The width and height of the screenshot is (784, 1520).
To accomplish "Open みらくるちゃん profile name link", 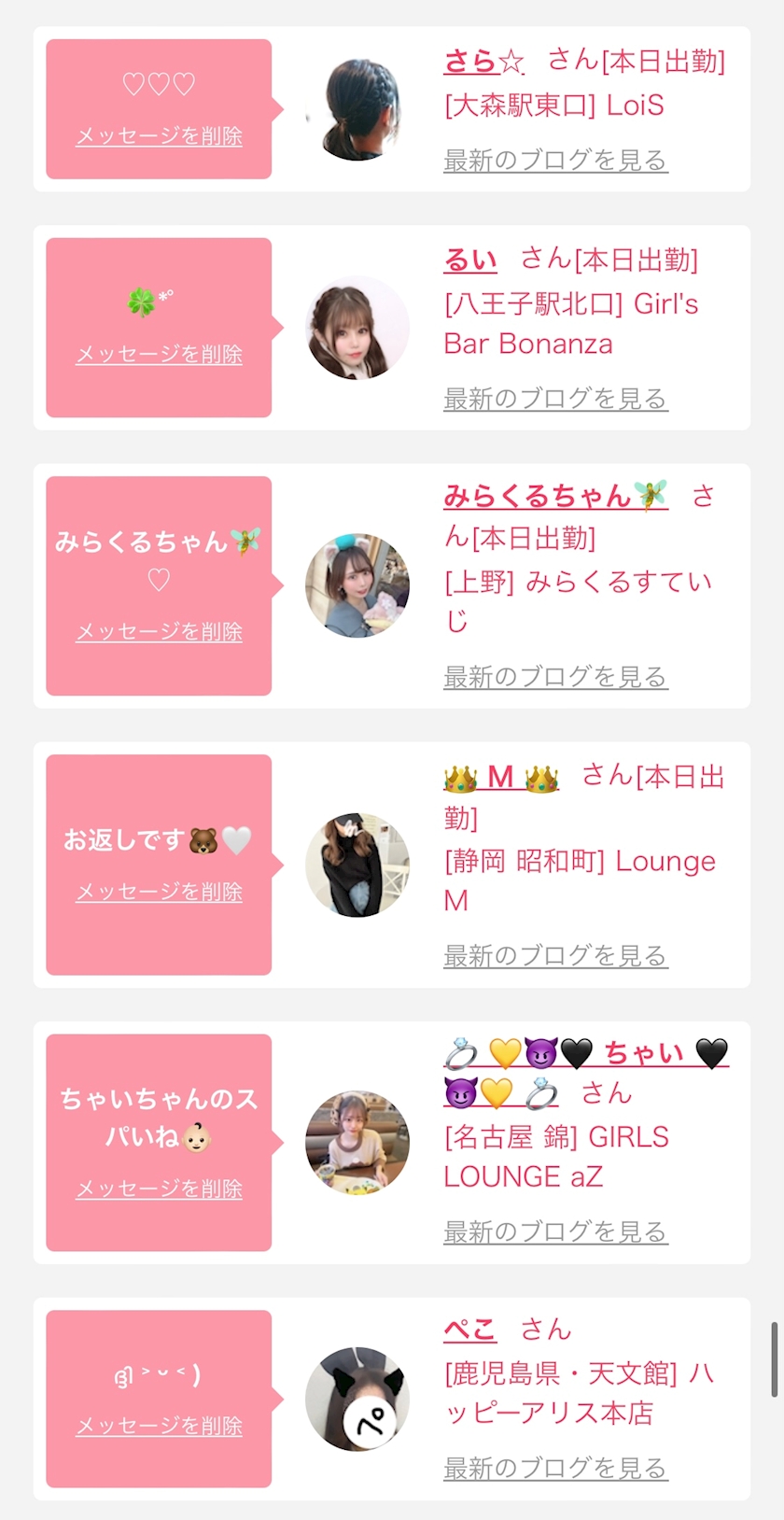I will point(555,495).
